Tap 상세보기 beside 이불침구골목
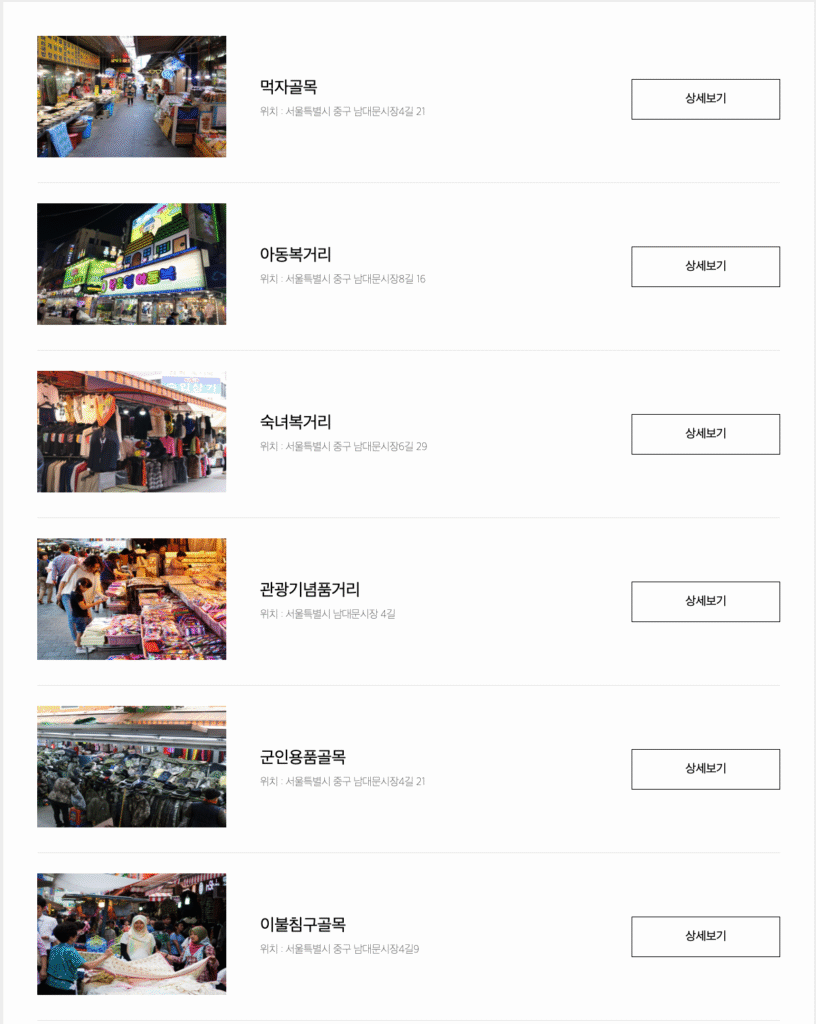Screen dimensions: 816x1024 pyautogui.click(x=705, y=936)
